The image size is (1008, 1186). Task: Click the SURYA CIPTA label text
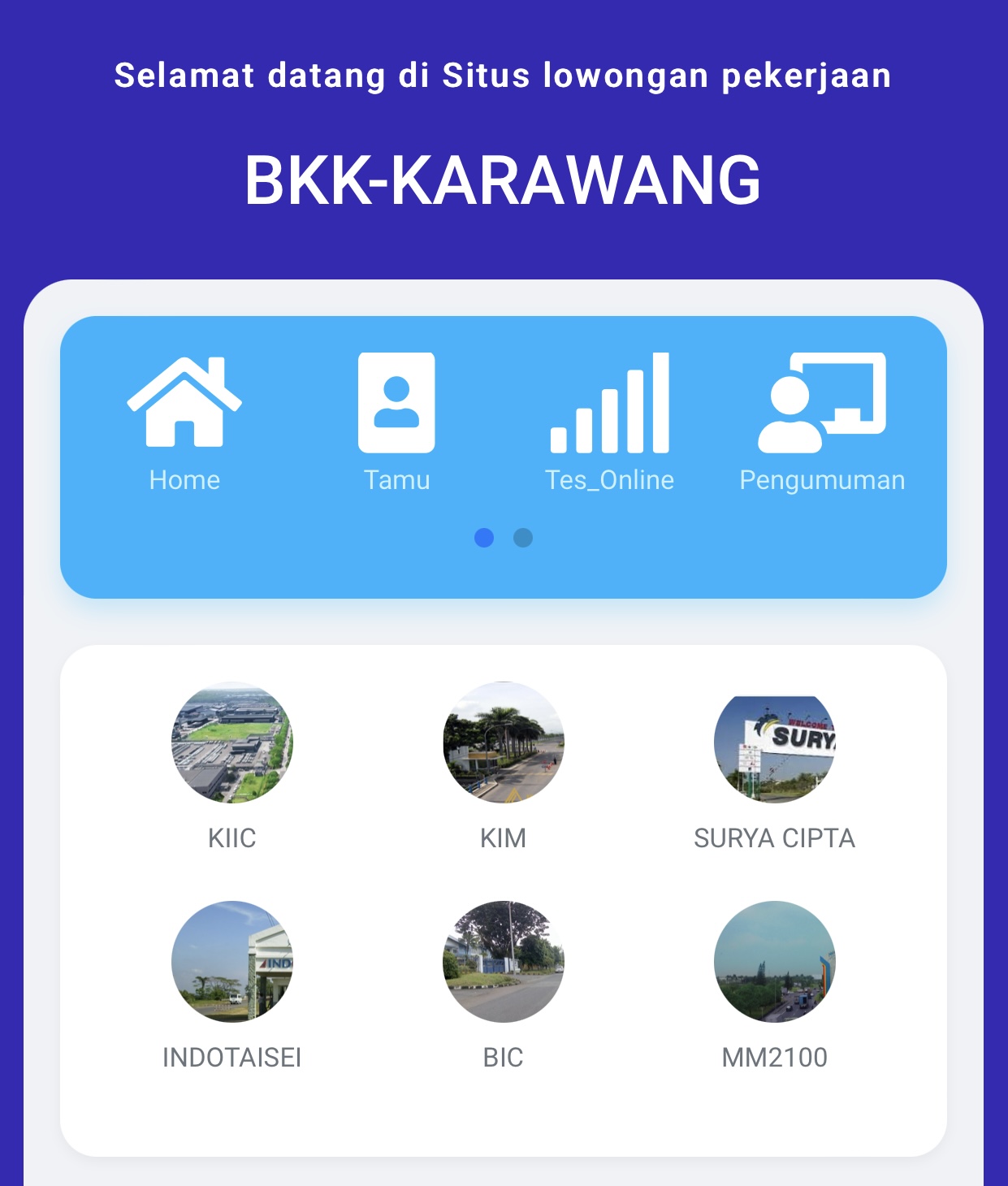click(775, 838)
